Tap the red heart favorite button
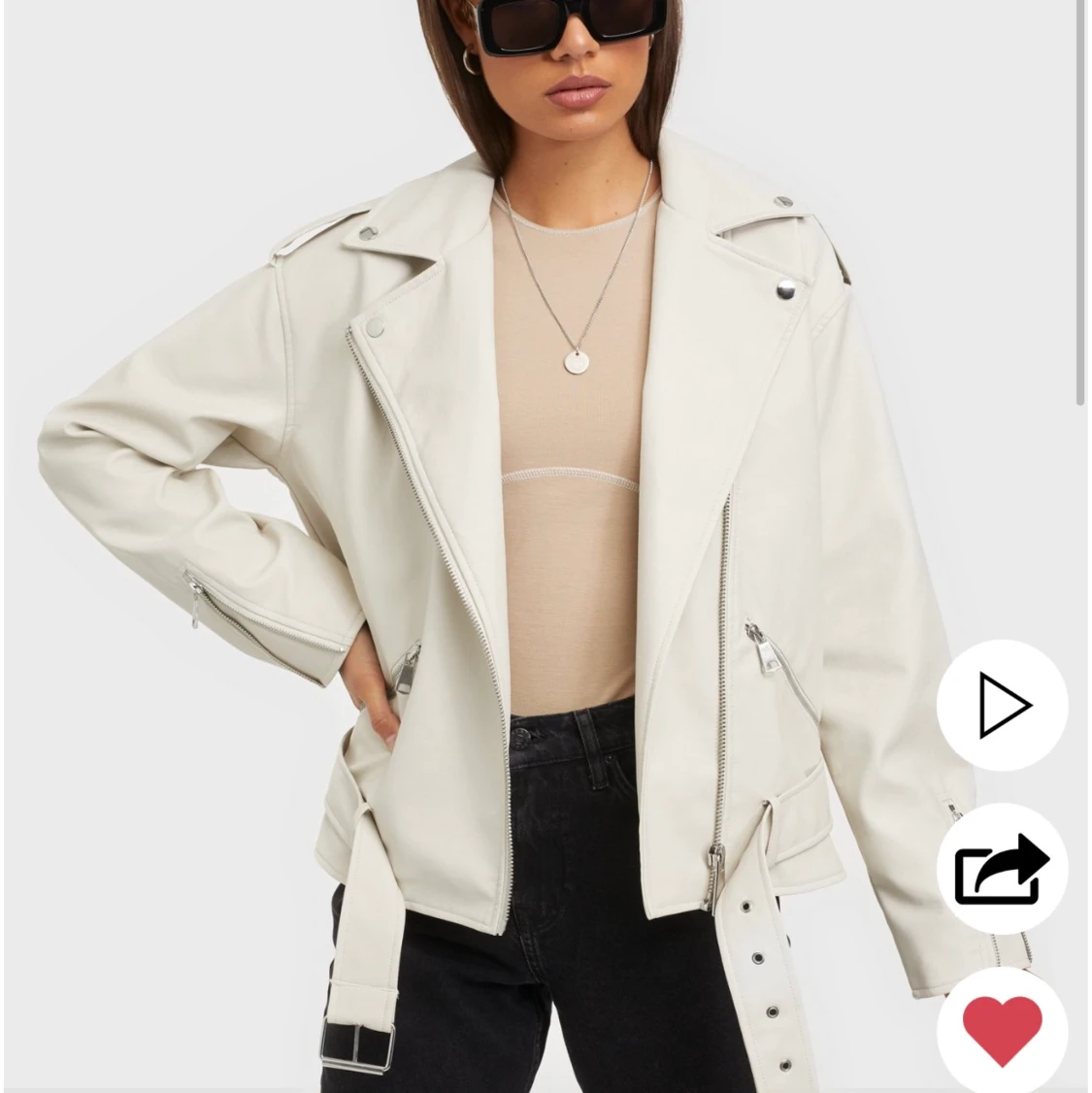The width and height of the screenshot is (1092, 1093). click(1002, 1031)
